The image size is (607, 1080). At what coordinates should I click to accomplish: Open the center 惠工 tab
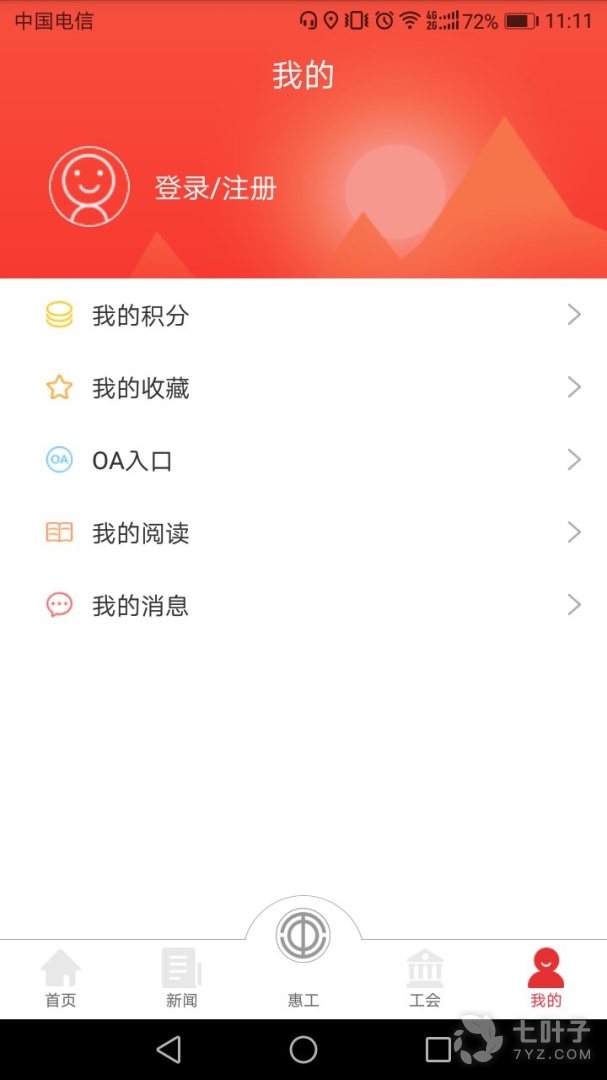[x=303, y=950]
